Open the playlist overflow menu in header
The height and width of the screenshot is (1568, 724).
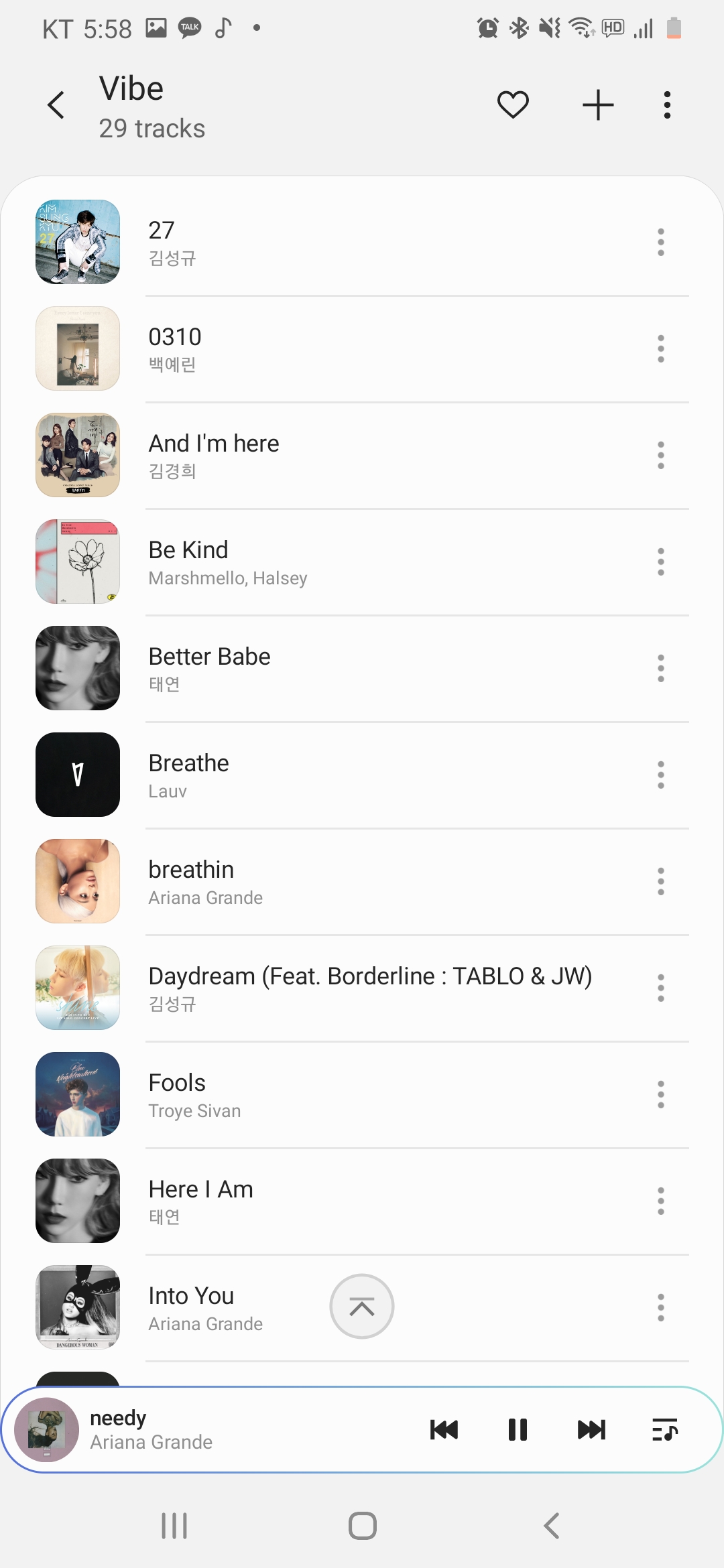click(x=666, y=105)
